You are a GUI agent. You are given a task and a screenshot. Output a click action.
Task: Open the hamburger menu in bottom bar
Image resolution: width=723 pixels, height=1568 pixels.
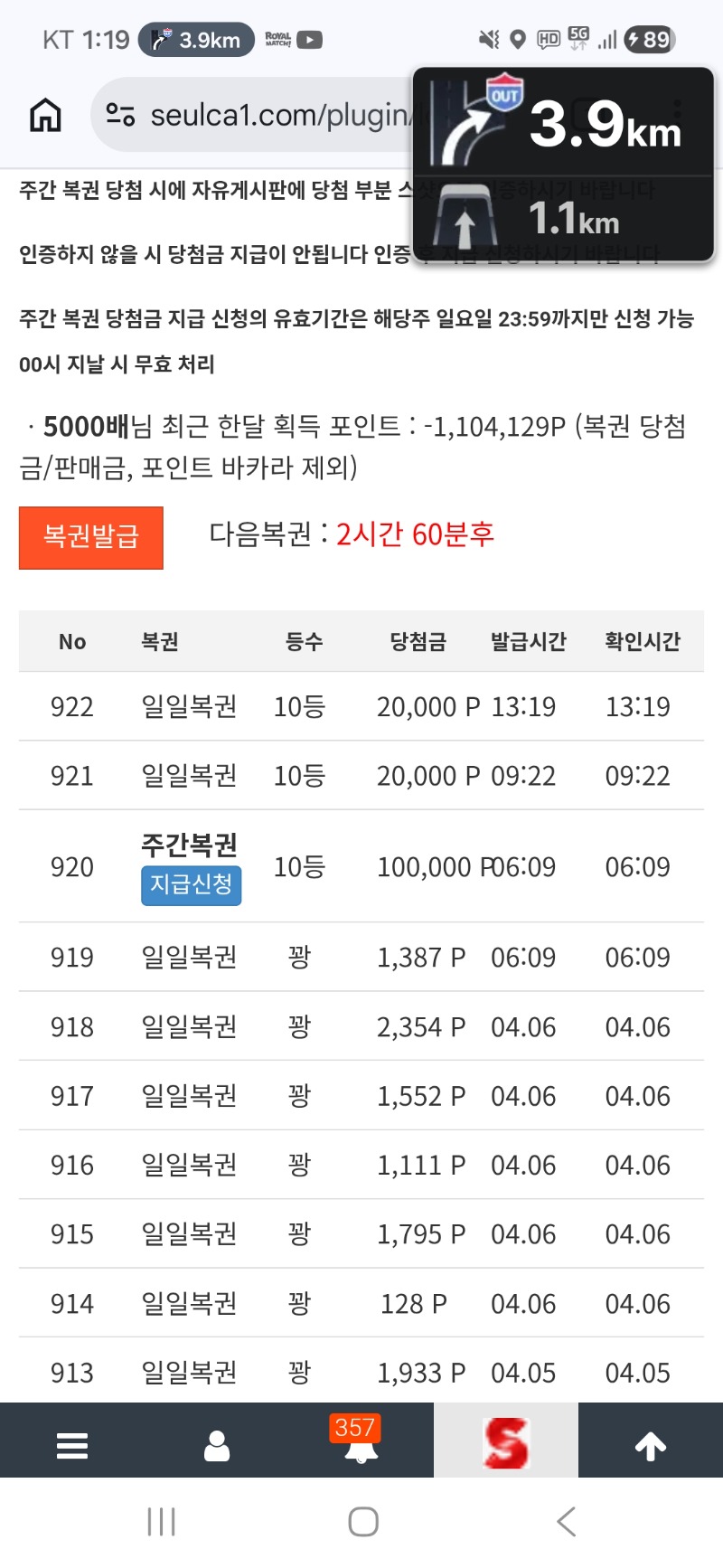coord(72,1445)
